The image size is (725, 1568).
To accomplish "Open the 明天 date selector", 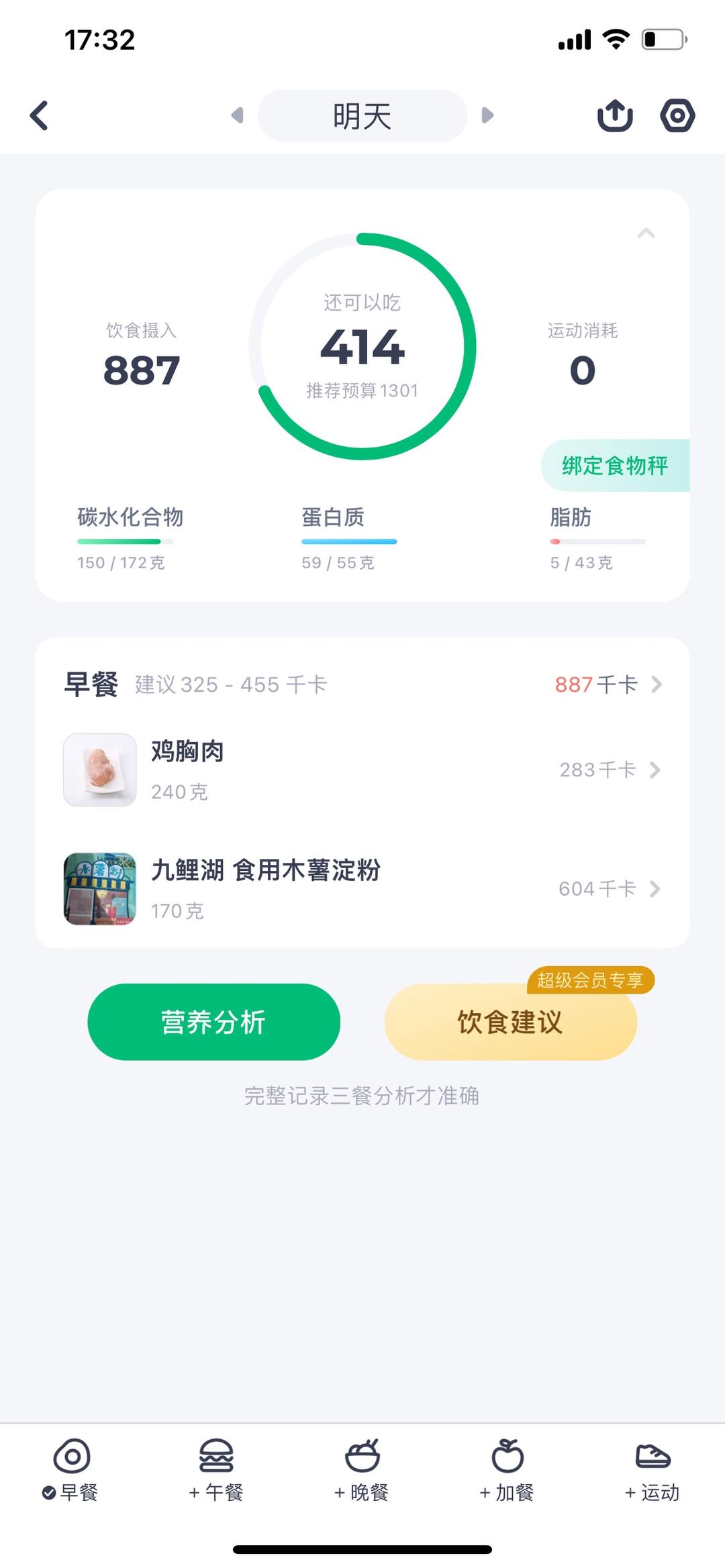I will (362, 114).
